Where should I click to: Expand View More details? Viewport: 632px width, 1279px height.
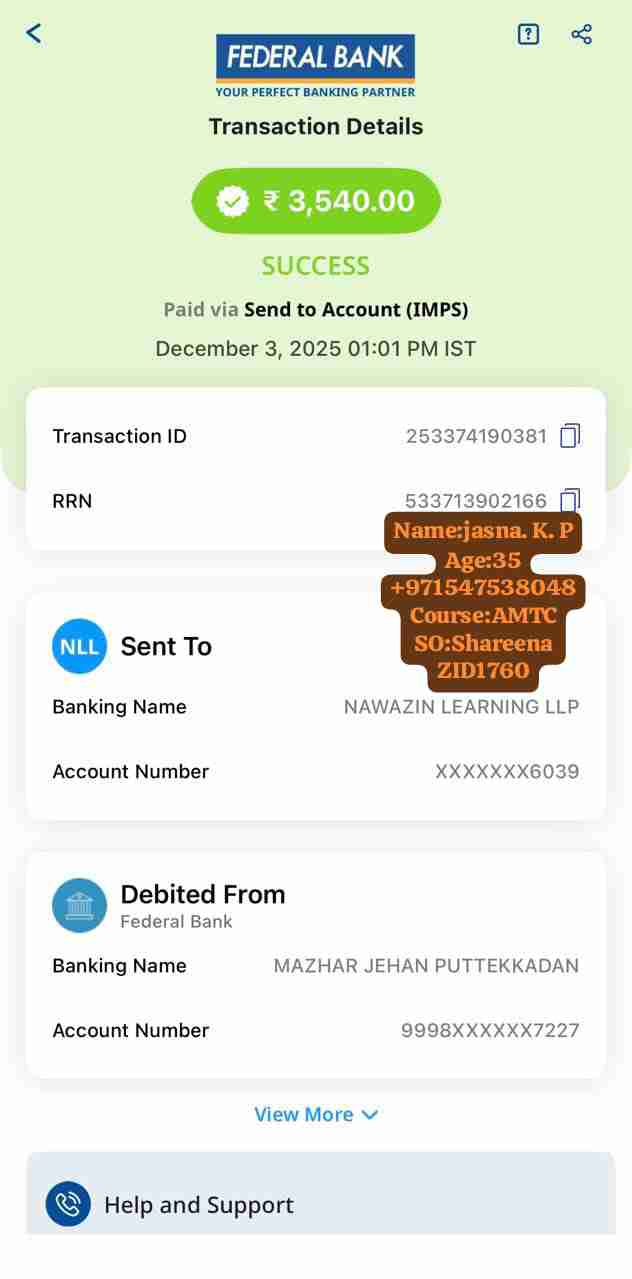tap(316, 1114)
